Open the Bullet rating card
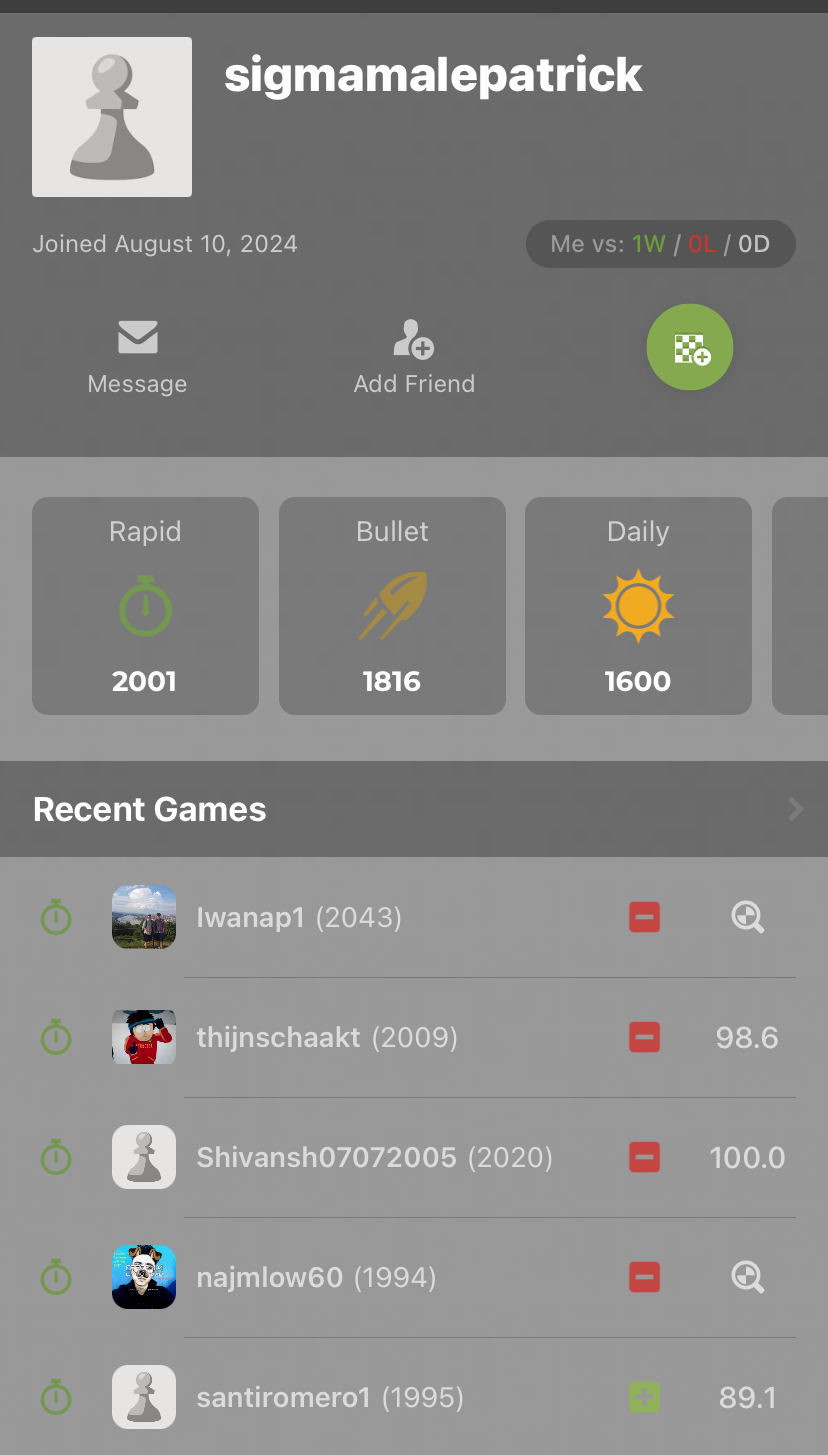This screenshot has width=828, height=1455. (392, 606)
